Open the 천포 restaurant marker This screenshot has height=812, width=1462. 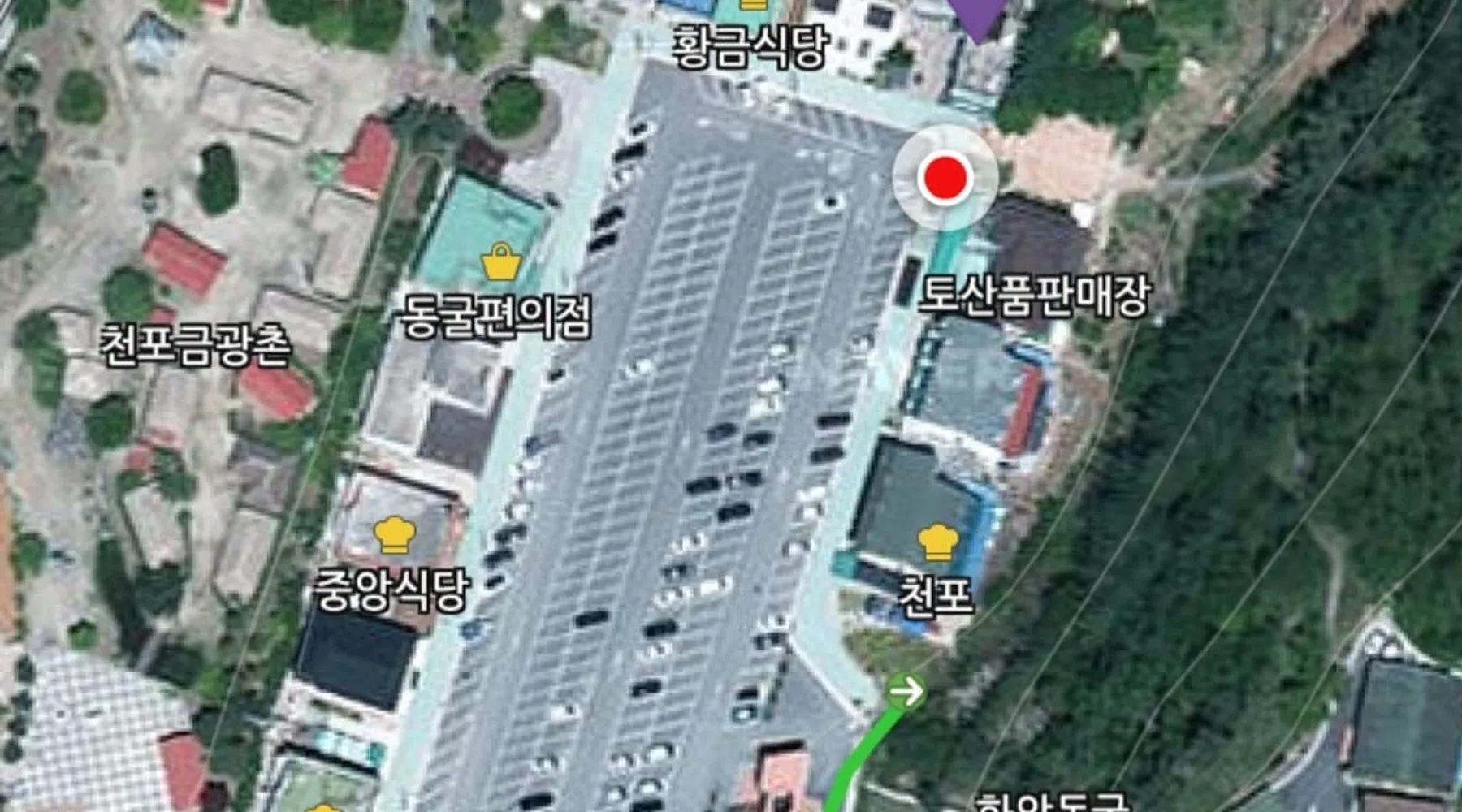coord(937,542)
